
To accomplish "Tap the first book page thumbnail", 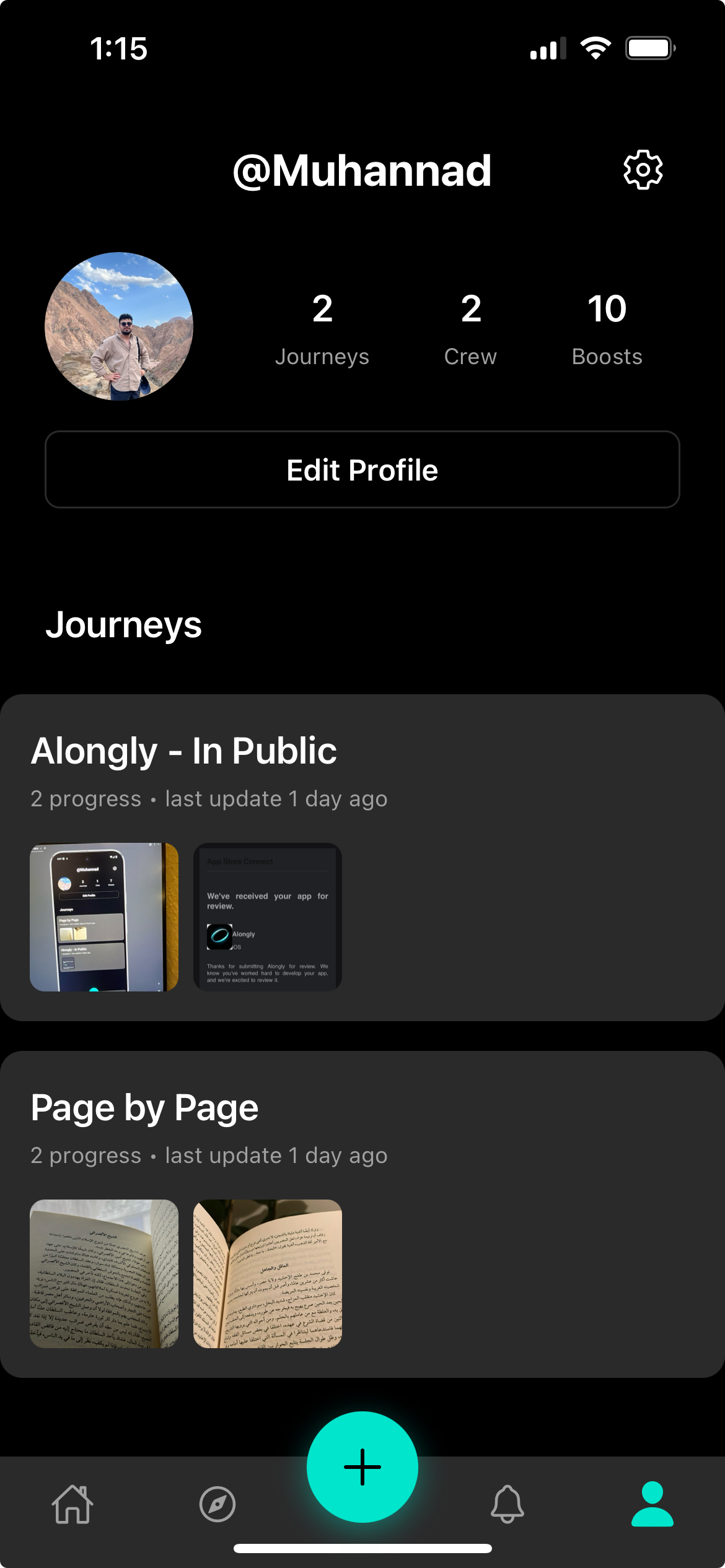I will click(x=104, y=1273).
